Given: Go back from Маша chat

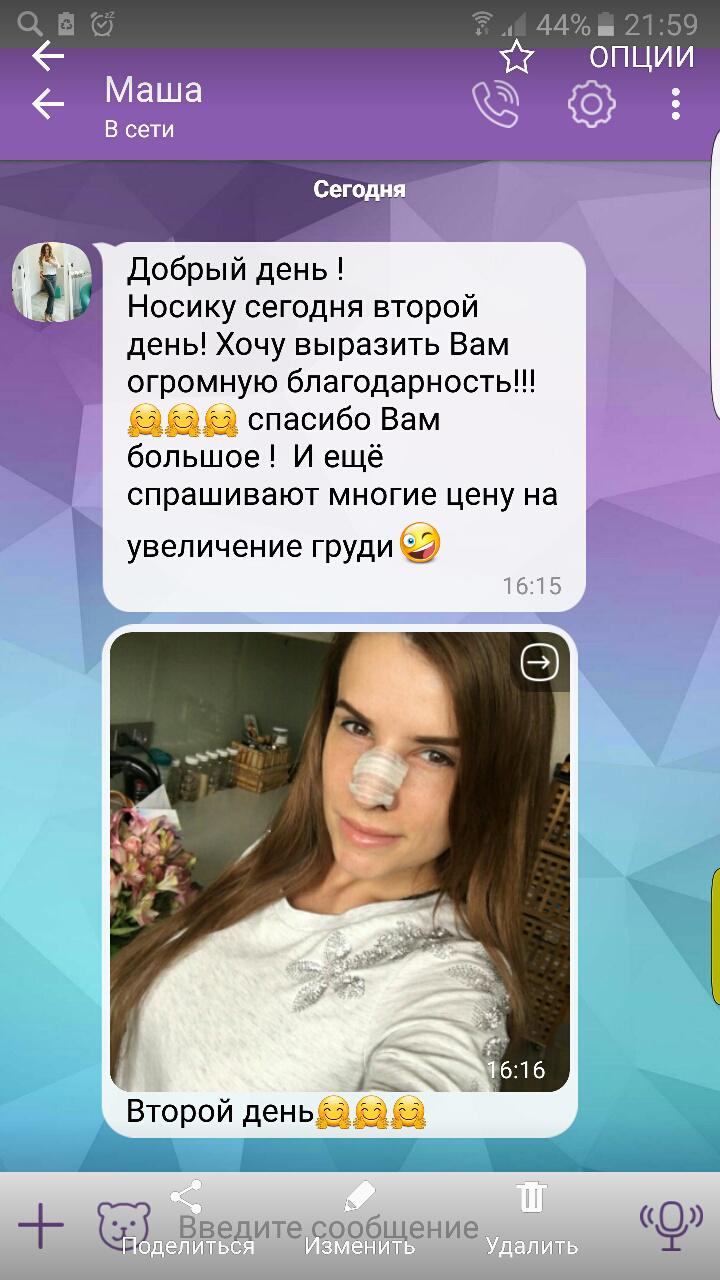Looking at the screenshot, I should tap(48, 104).
